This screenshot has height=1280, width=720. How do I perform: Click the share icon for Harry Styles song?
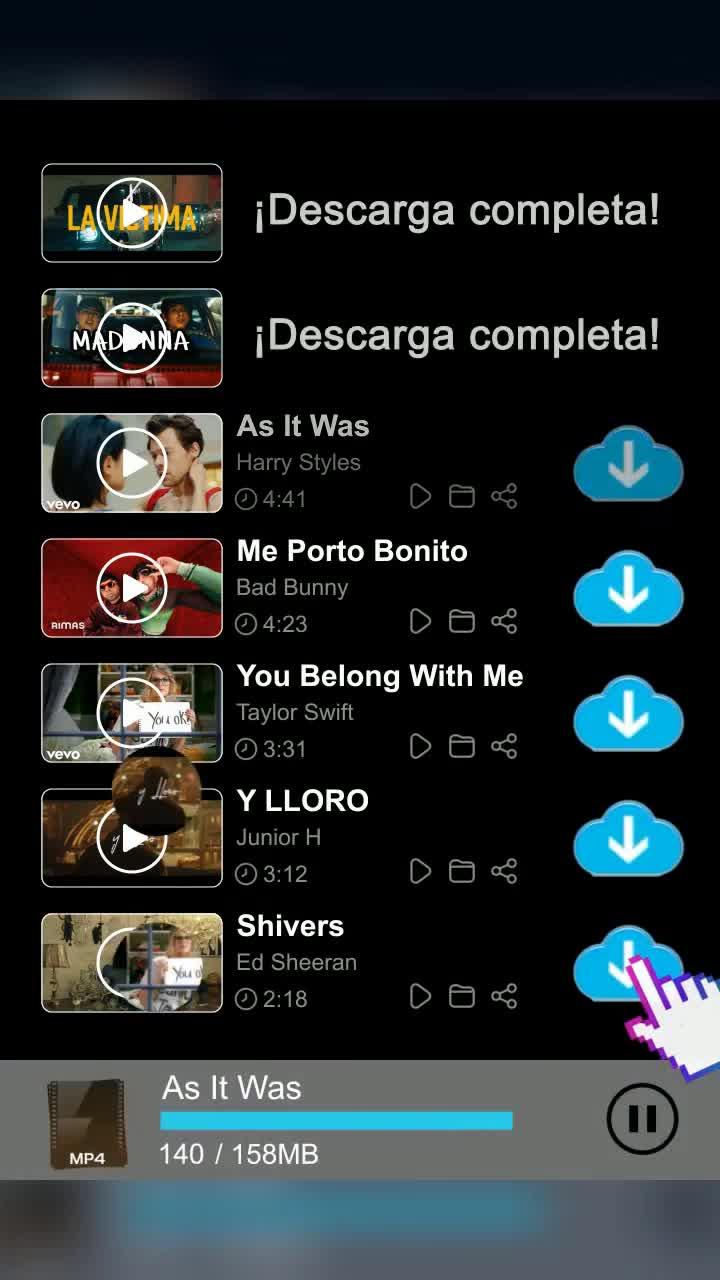504,496
